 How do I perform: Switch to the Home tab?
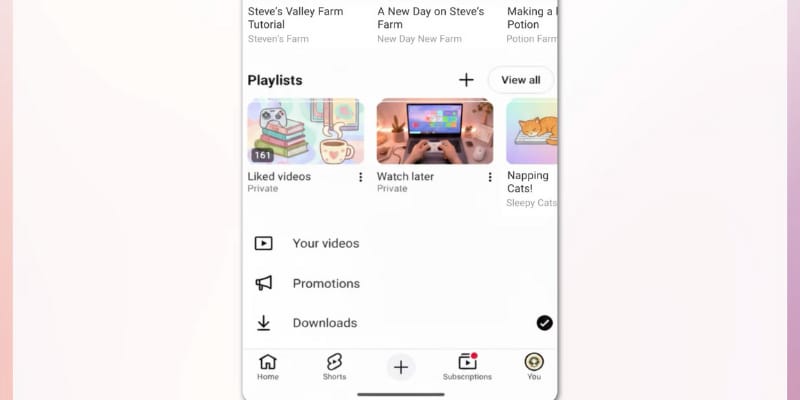[x=268, y=367]
